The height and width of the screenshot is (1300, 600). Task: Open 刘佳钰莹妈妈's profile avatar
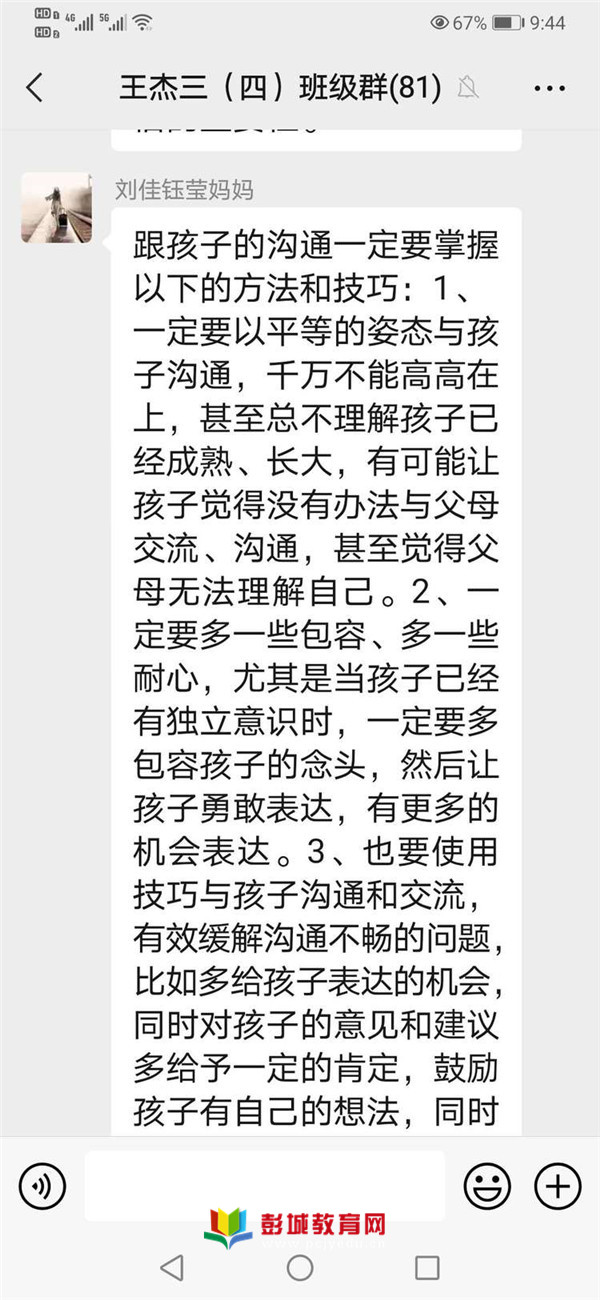(57, 207)
